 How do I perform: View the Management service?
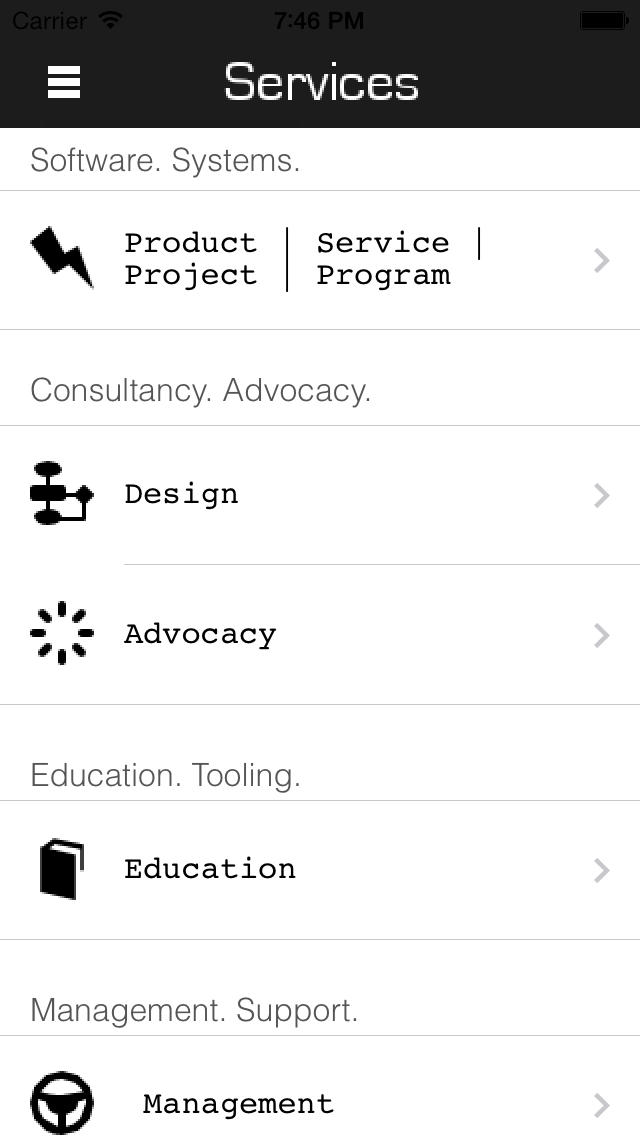pyautogui.click(x=320, y=1086)
